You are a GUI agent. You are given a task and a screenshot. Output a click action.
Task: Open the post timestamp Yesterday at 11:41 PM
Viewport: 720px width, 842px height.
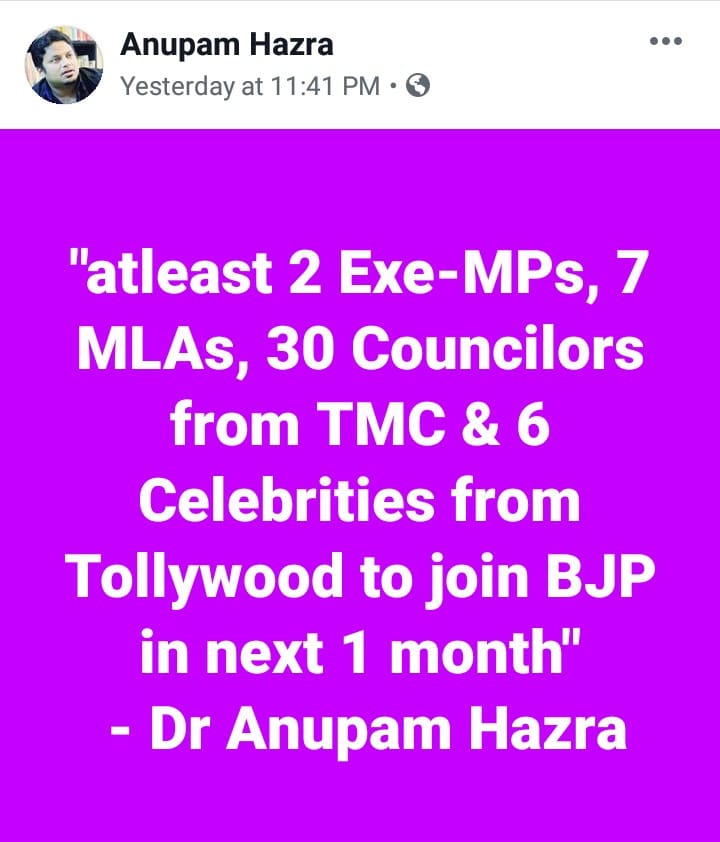pos(250,87)
